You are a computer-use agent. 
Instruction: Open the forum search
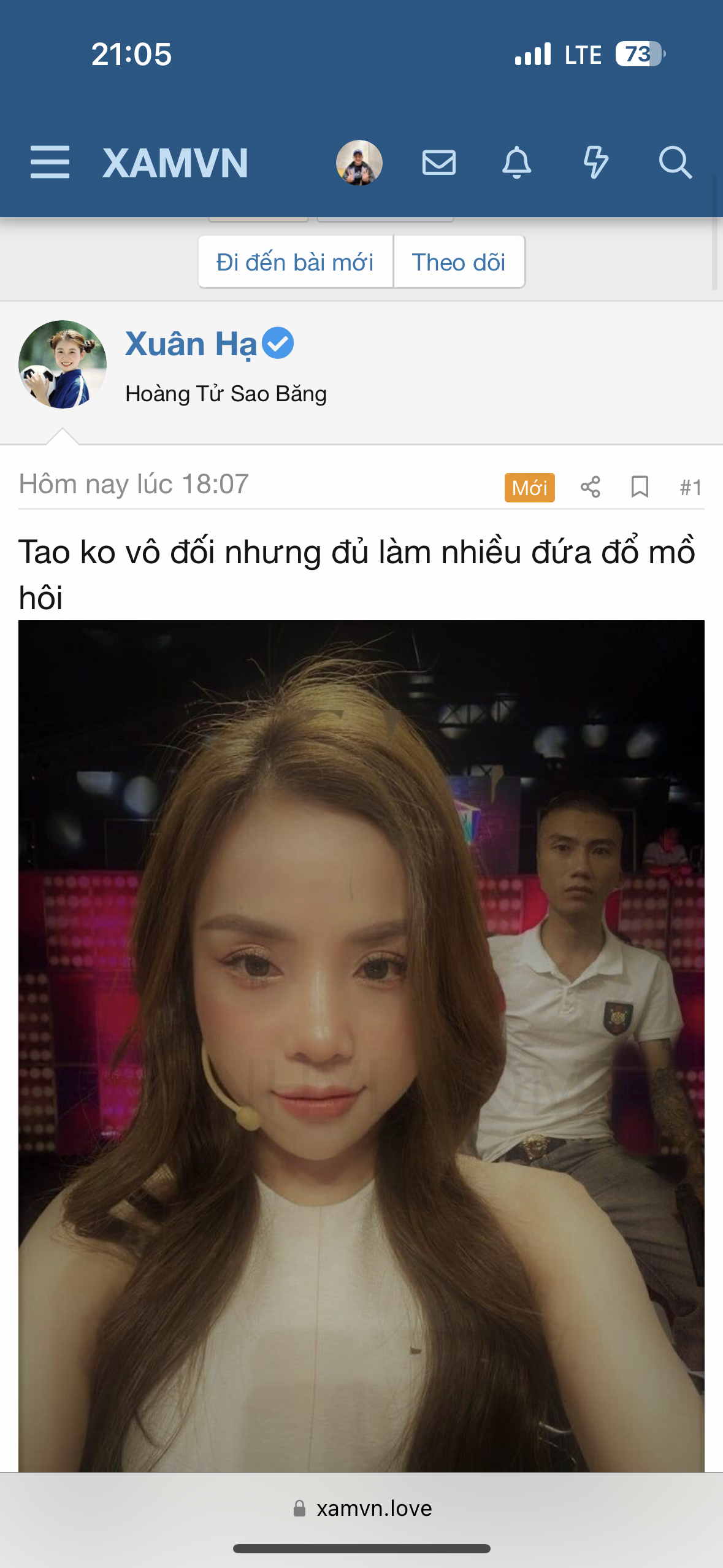[x=675, y=163]
